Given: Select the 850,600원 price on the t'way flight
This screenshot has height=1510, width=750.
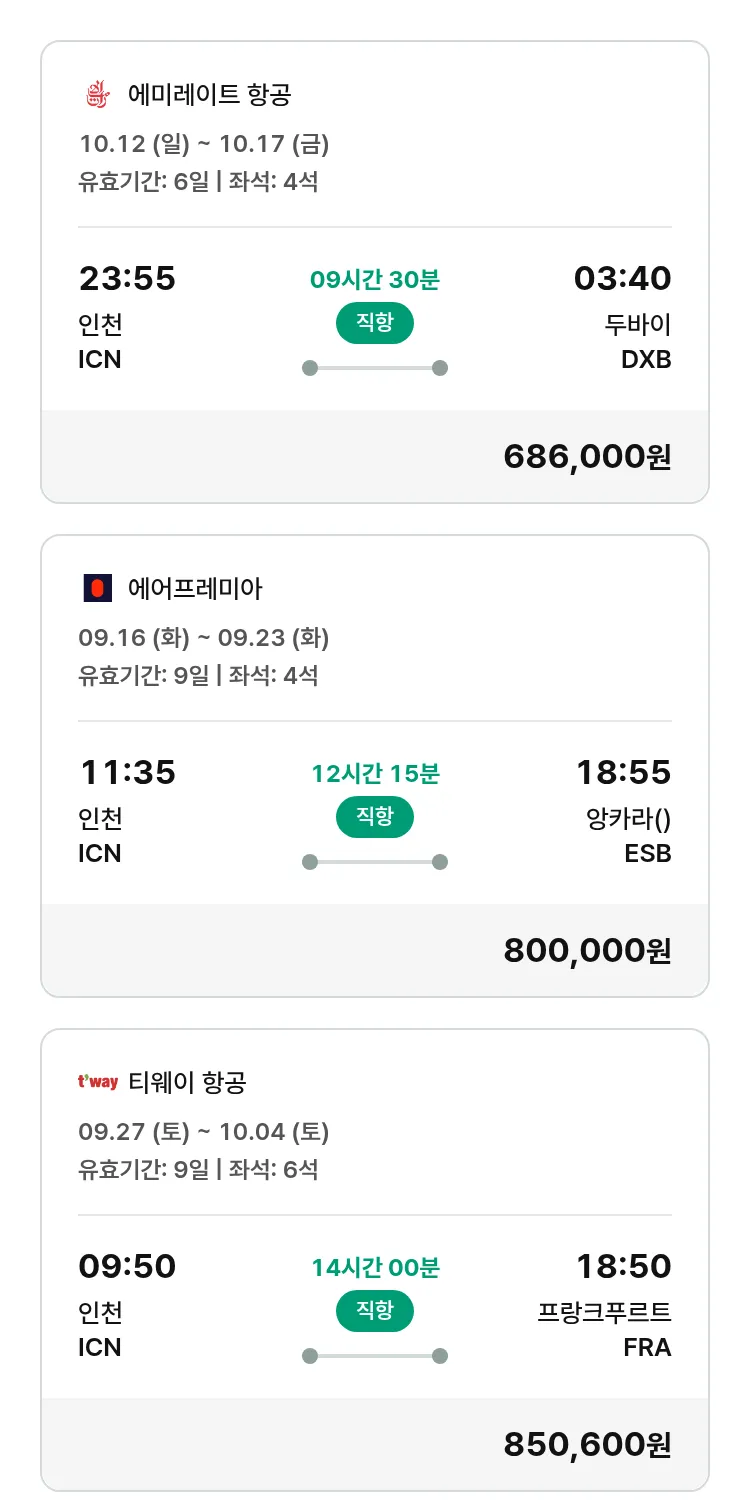Looking at the screenshot, I should pyautogui.click(x=586, y=1444).
